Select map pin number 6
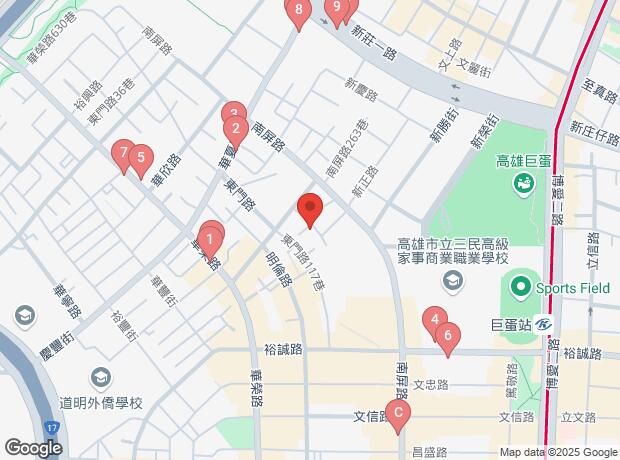The width and height of the screenshot is (620, 460). tap(448, 336)
